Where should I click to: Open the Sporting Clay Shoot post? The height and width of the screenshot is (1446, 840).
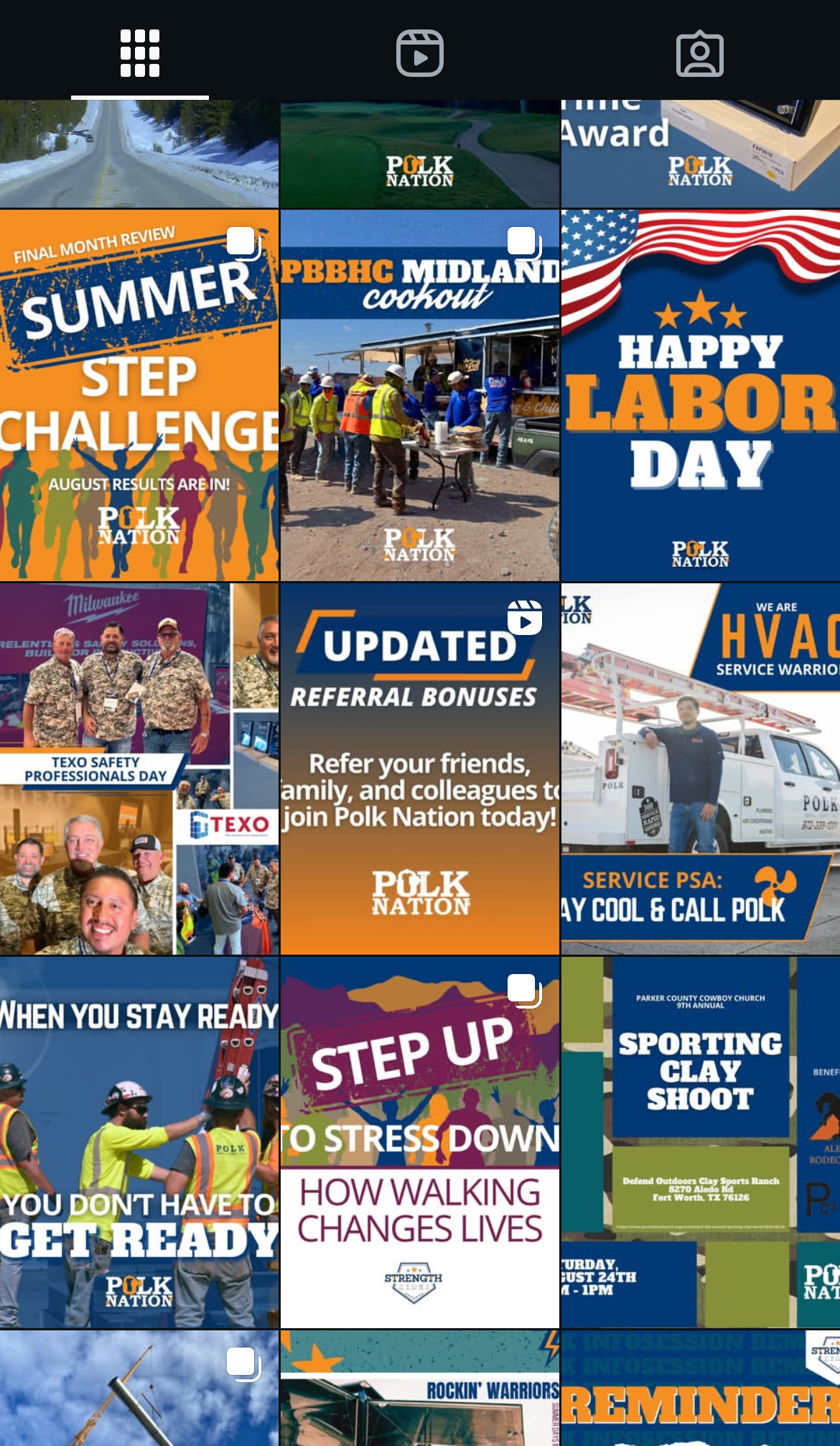pos(701,1142)
